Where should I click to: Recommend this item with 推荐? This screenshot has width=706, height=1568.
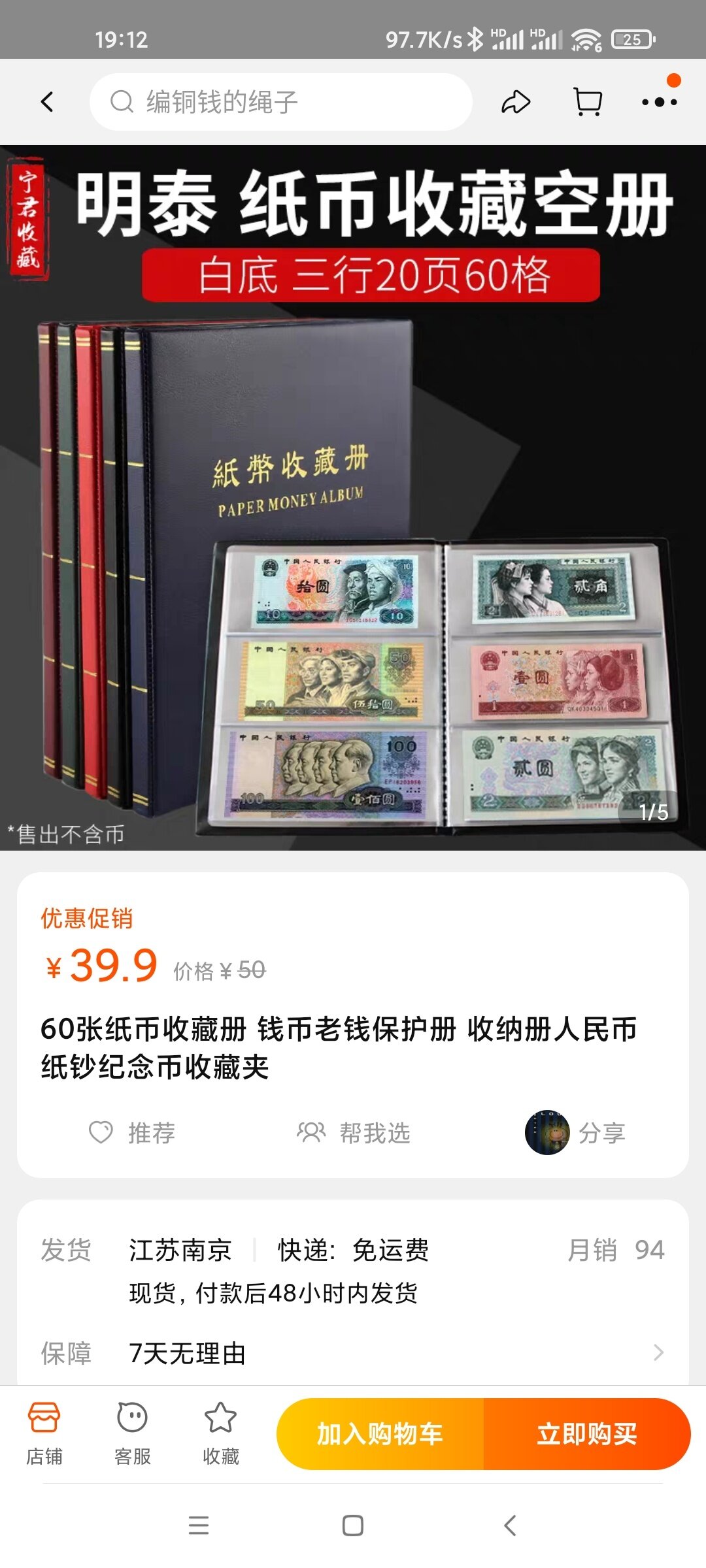[132, 1133]
